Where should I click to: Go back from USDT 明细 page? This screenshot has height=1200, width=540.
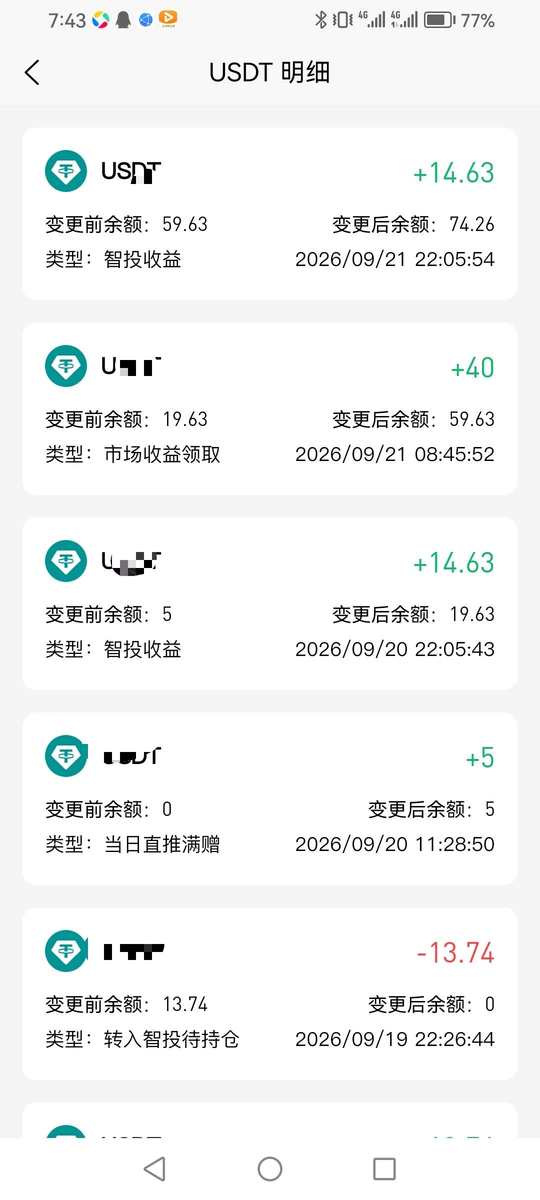[32, 72]
